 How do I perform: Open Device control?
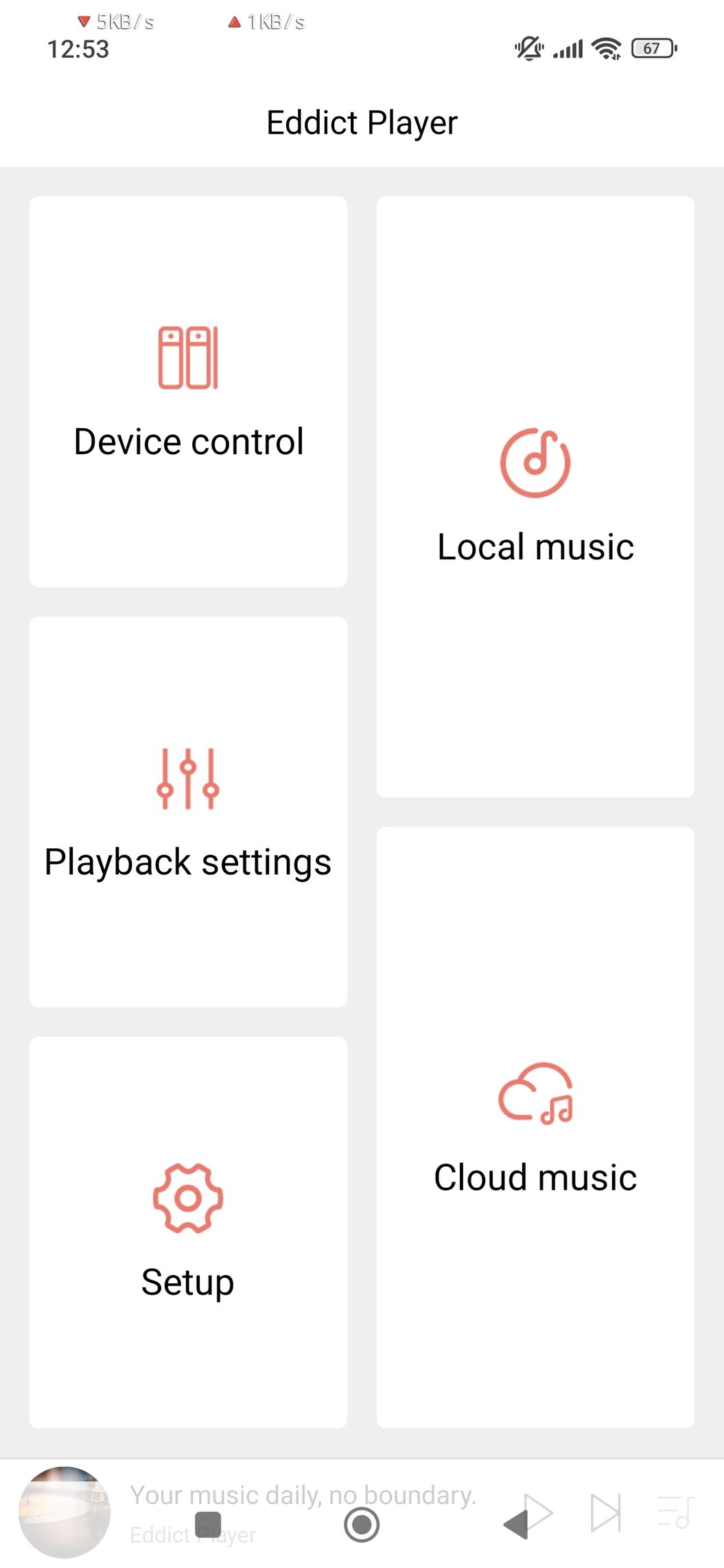click(188, 392)
